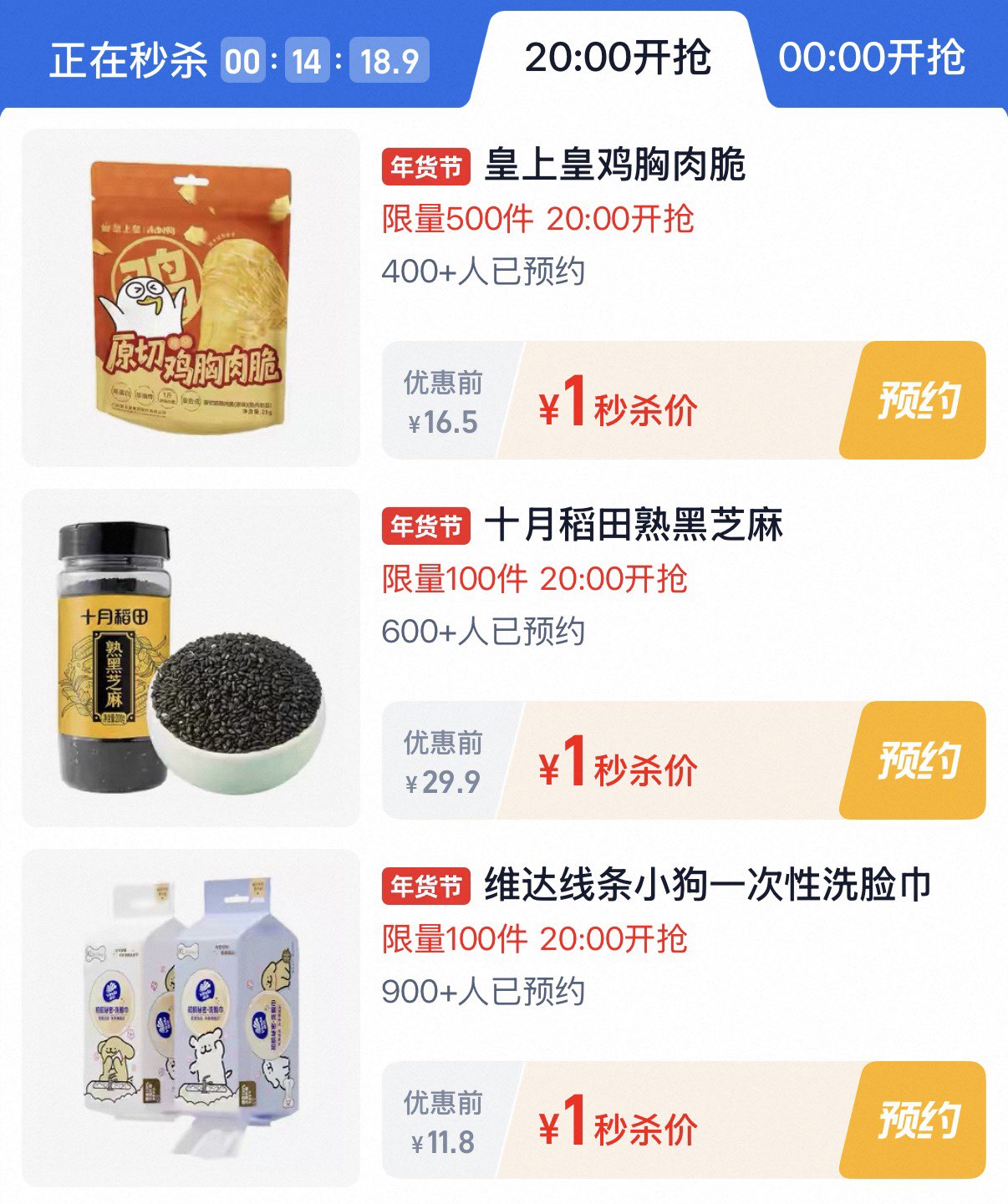
Task: Reserve the 十月稻田熟黑芝麻 deal
Action: pos(918,760)
